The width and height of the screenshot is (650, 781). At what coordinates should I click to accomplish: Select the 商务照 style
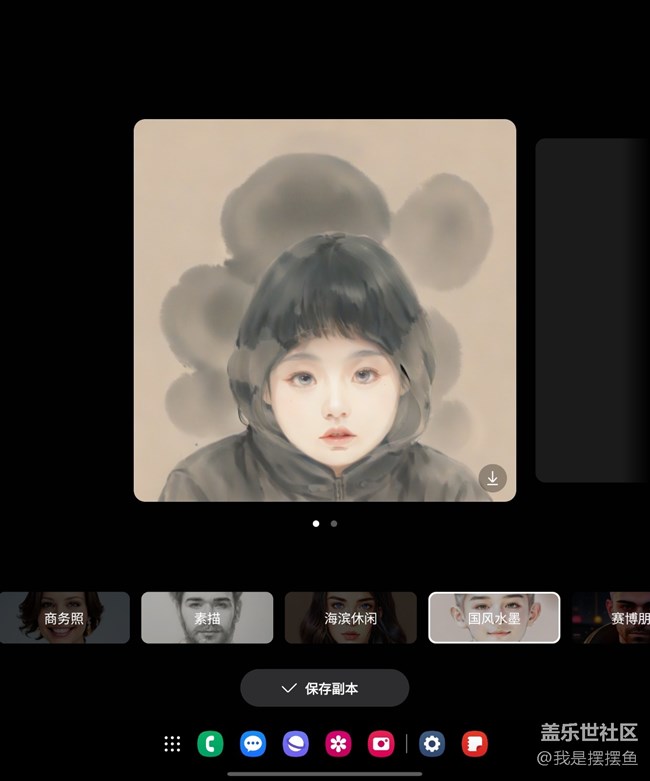(65, 617)
